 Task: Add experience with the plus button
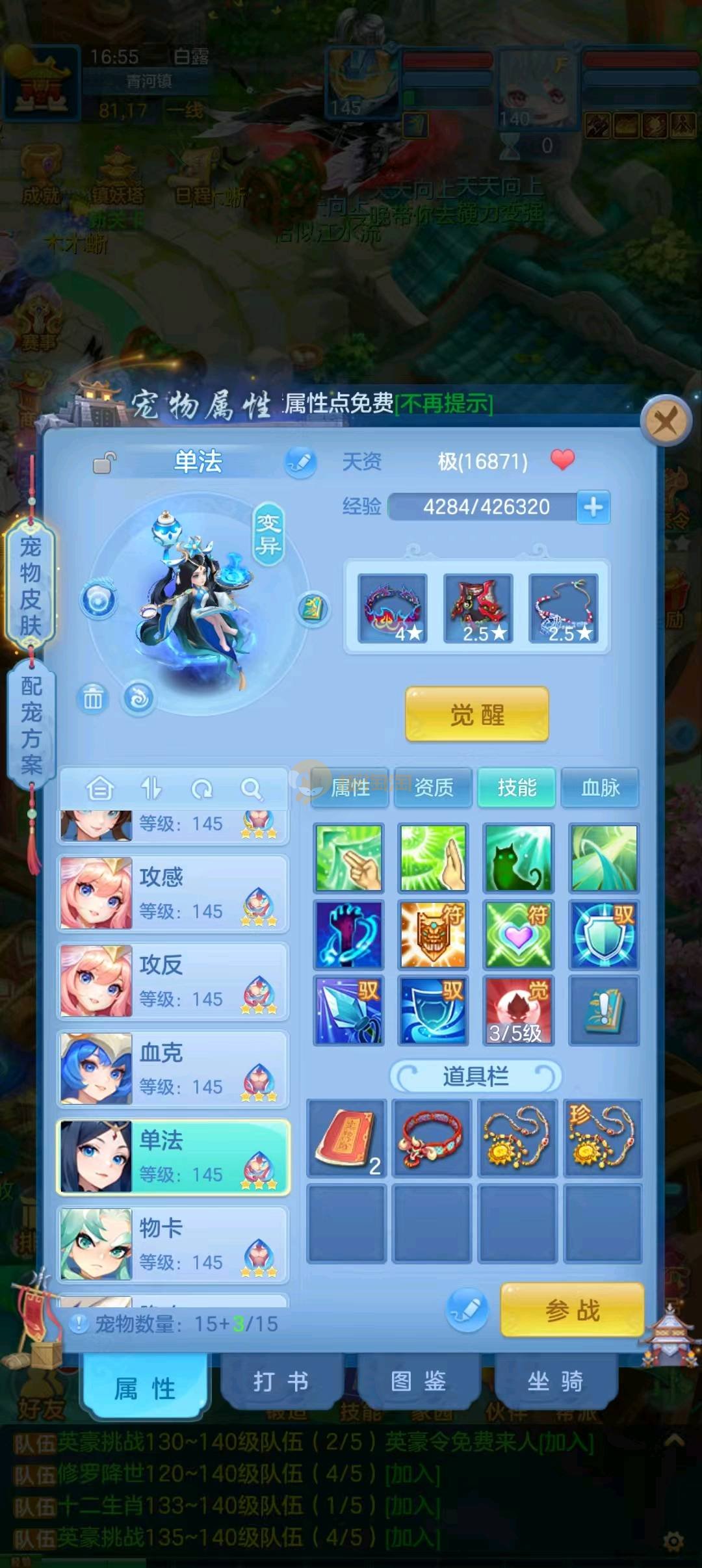pos(593,506)
